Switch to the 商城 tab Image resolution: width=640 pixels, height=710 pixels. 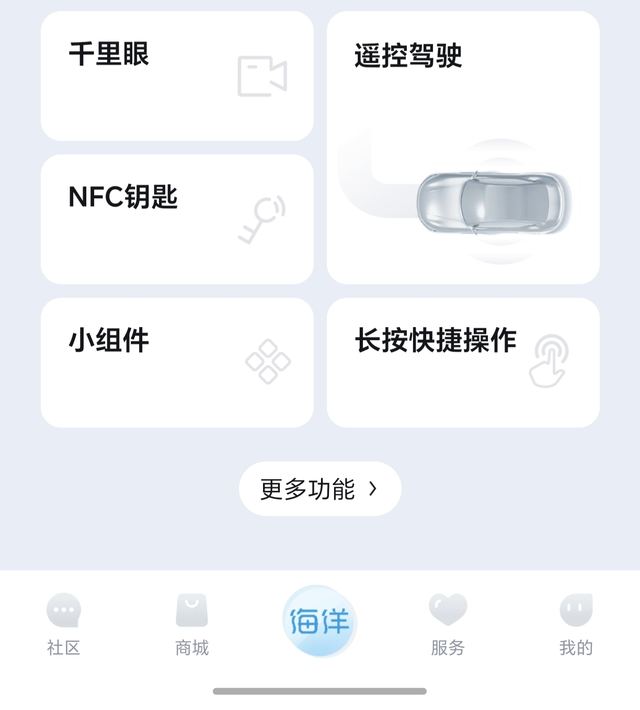point(192,624)
